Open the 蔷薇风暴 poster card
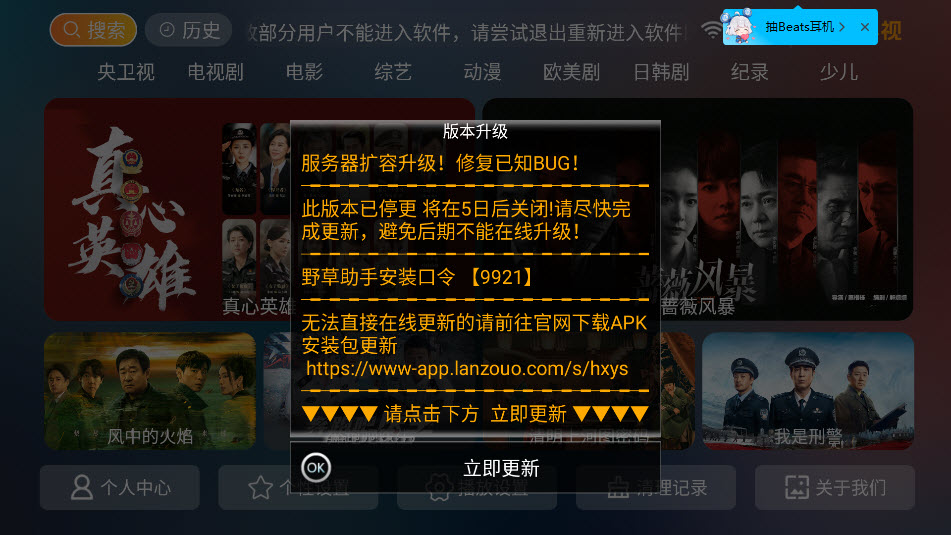951x535 pixels. pyautogui.click(x=780, y=210)
